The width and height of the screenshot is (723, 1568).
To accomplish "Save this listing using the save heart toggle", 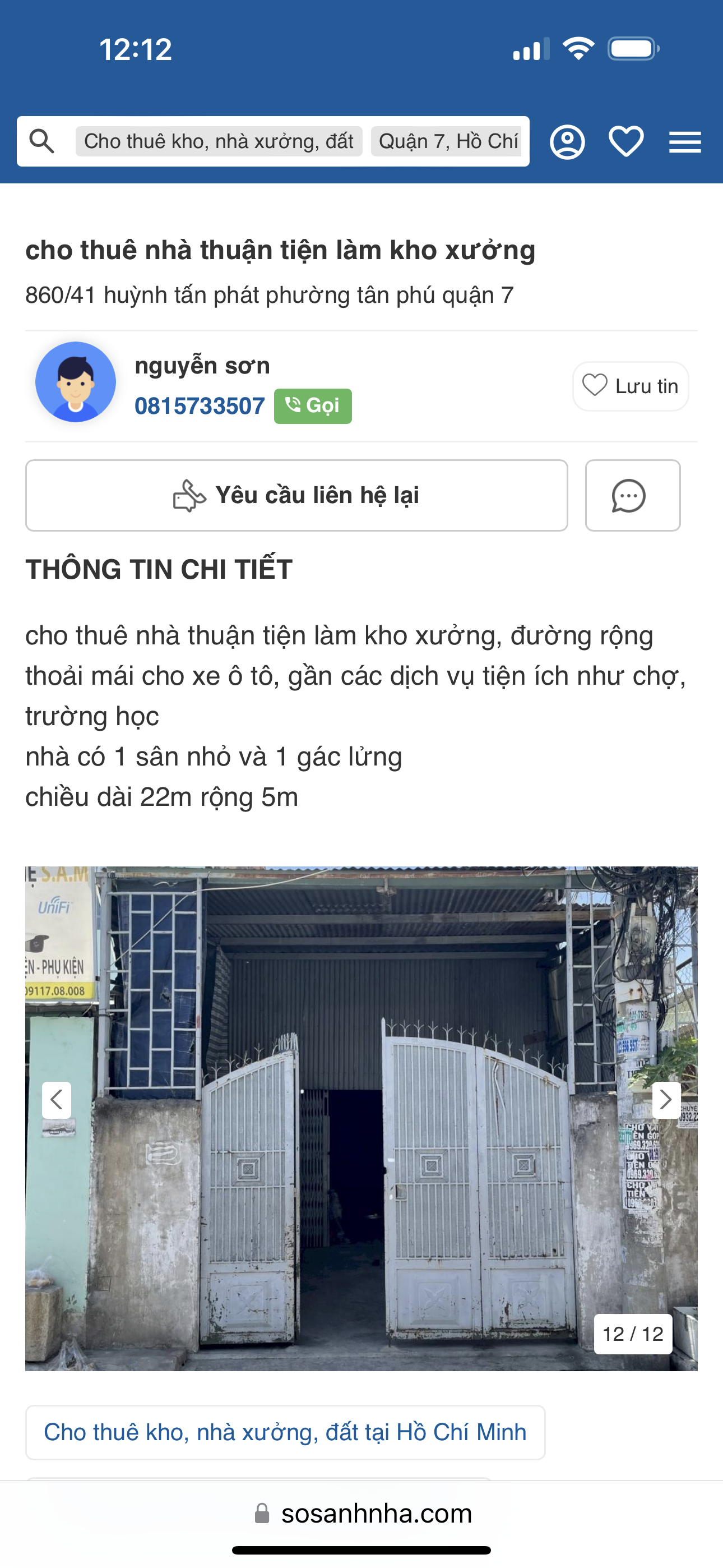I will (x=630, y=385).
